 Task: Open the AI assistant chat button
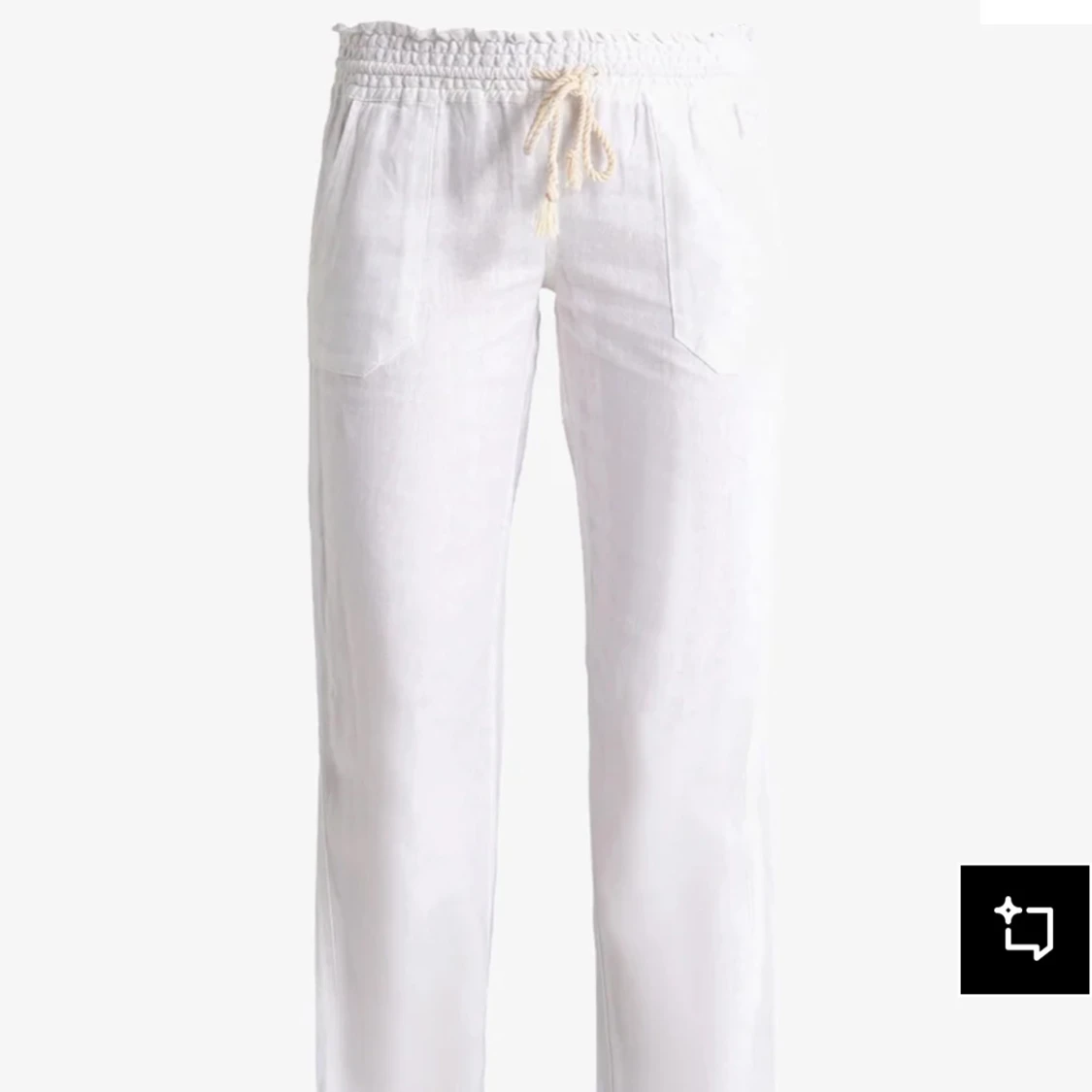[x=1024, y=929]
